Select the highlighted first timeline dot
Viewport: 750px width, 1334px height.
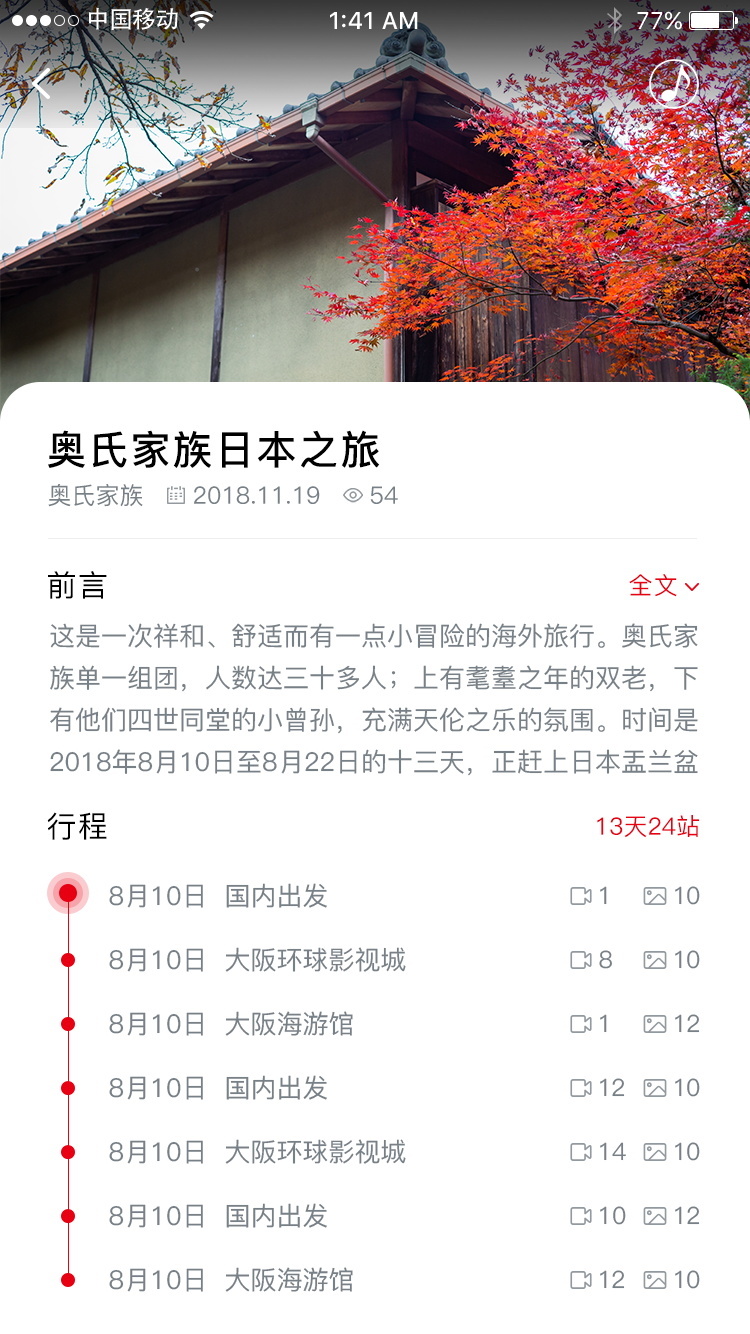[x=67, y=891]
